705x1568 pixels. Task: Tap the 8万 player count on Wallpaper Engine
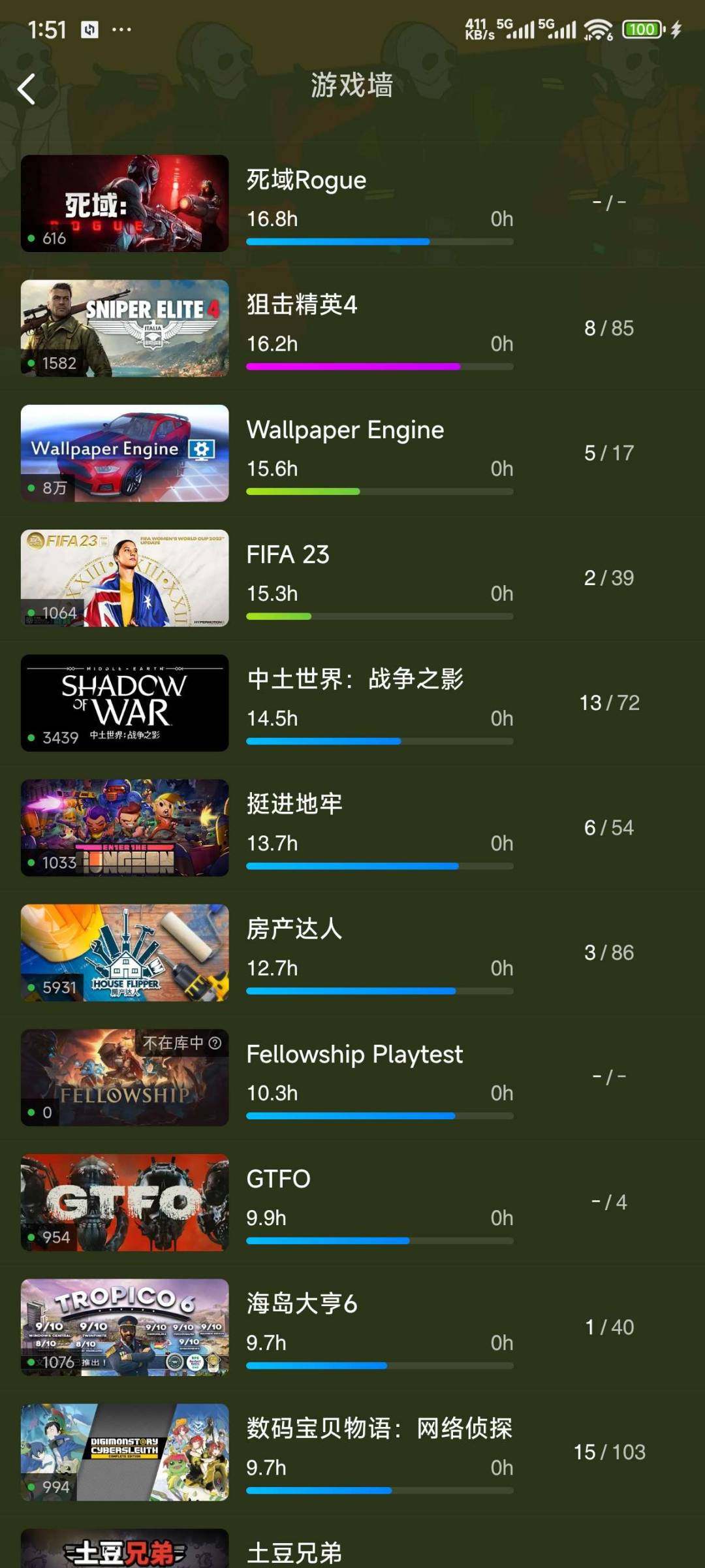click(x=54, y=488)
